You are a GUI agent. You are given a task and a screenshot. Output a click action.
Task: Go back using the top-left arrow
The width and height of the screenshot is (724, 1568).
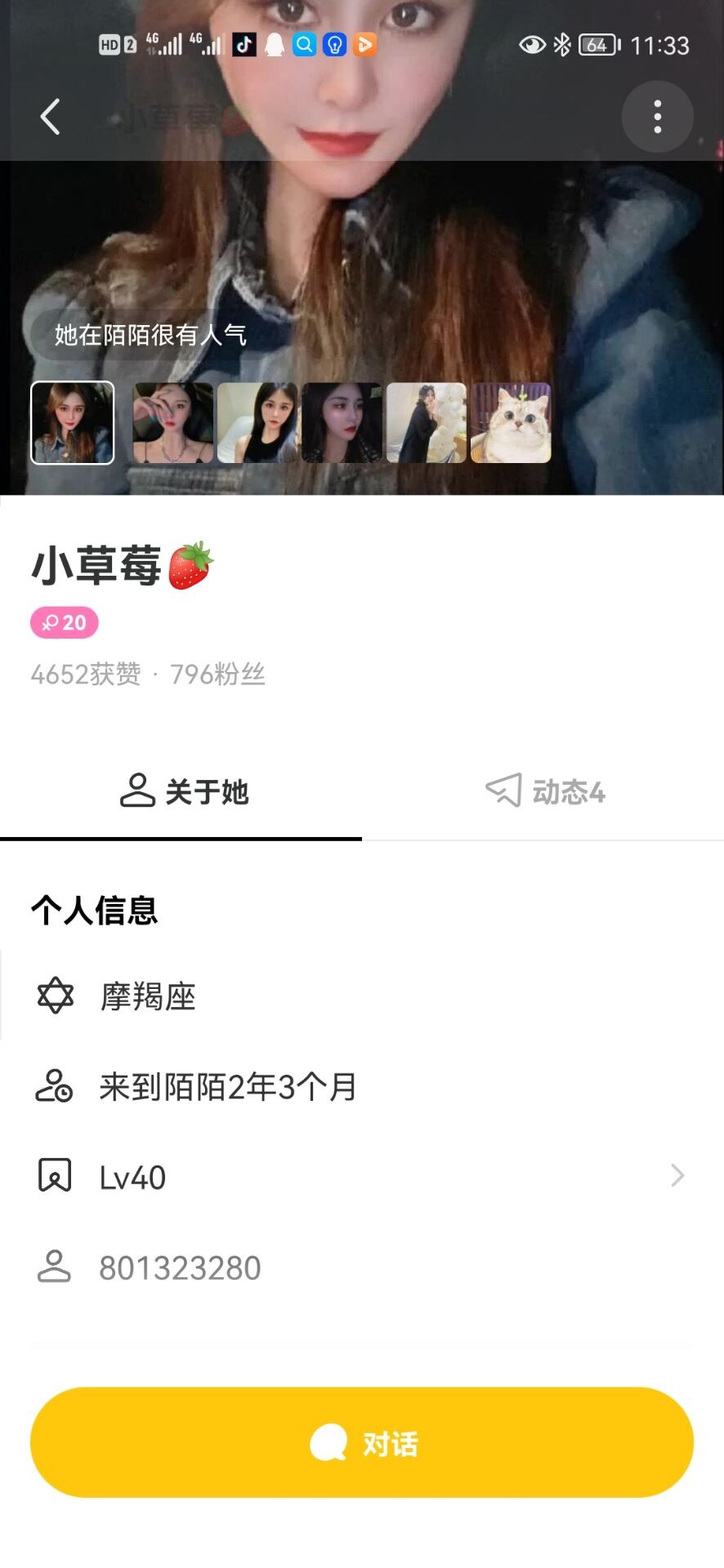(x=51, y=117)
